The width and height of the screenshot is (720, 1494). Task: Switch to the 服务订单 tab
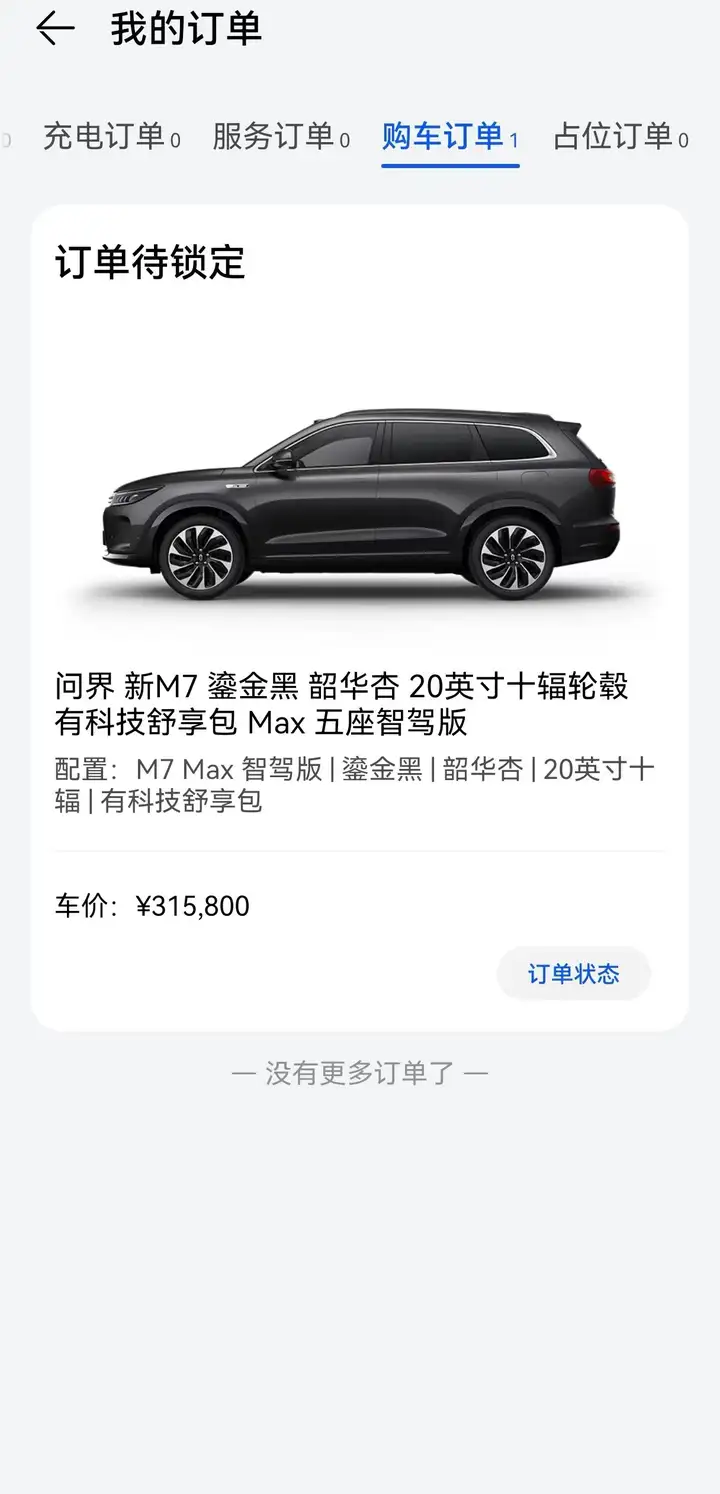[x=281, y=137]
